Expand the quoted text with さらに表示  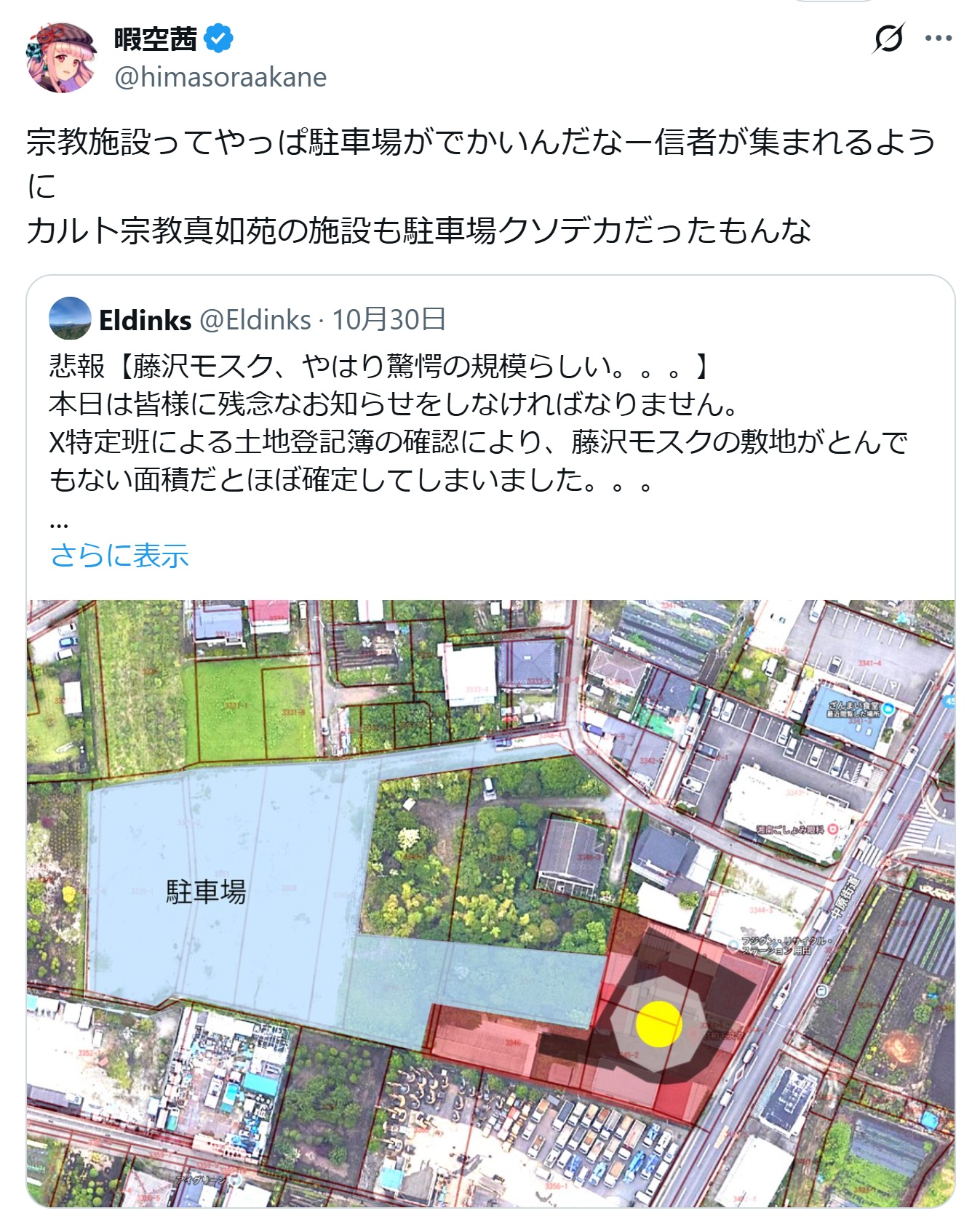point(119,556)
